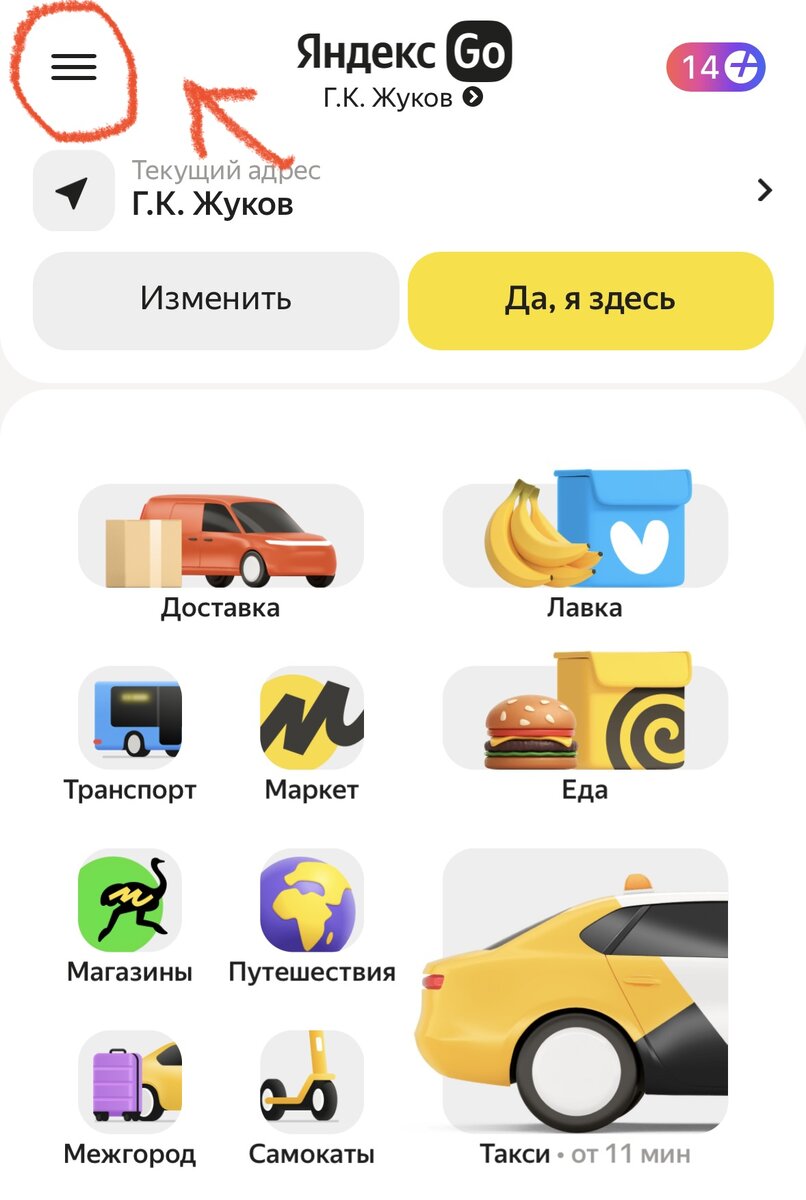Open the Доставка delivery service icon

[x=222, y=540]
